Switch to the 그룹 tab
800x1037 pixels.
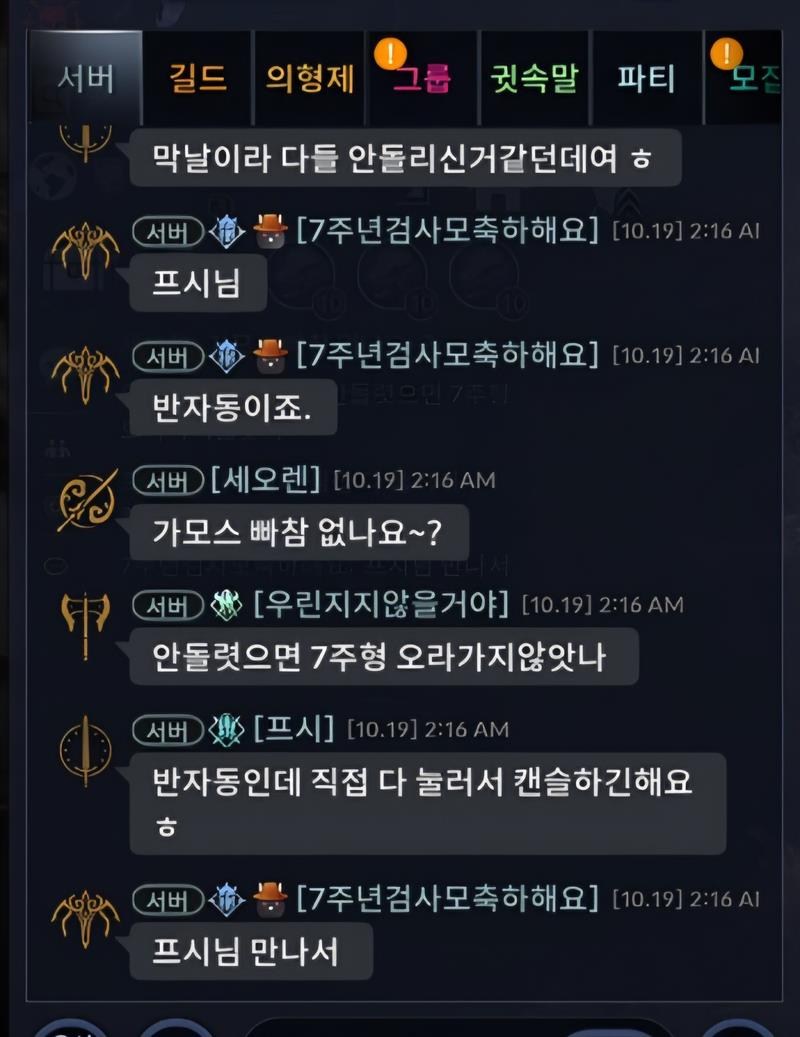coord(422,79)
